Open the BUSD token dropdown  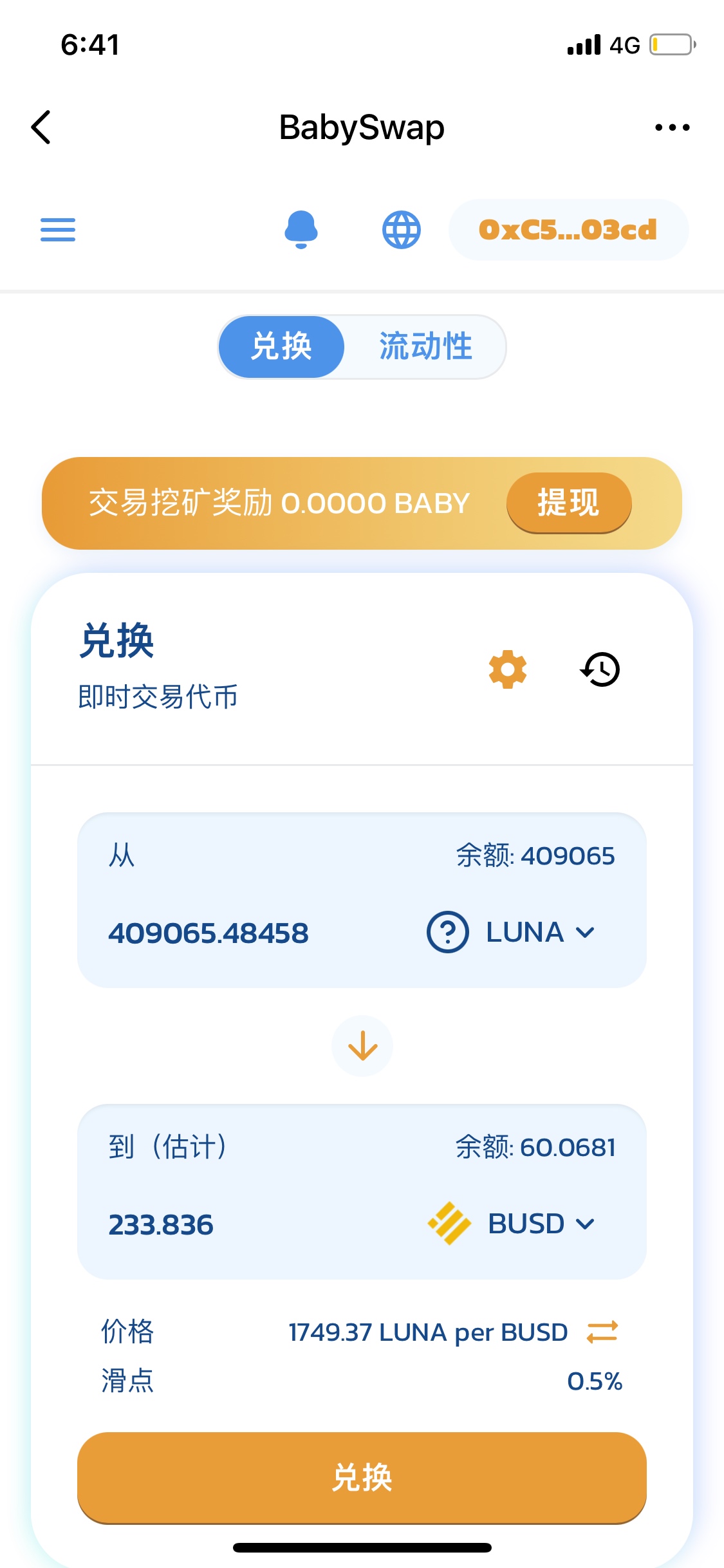tap(512, 1223)
